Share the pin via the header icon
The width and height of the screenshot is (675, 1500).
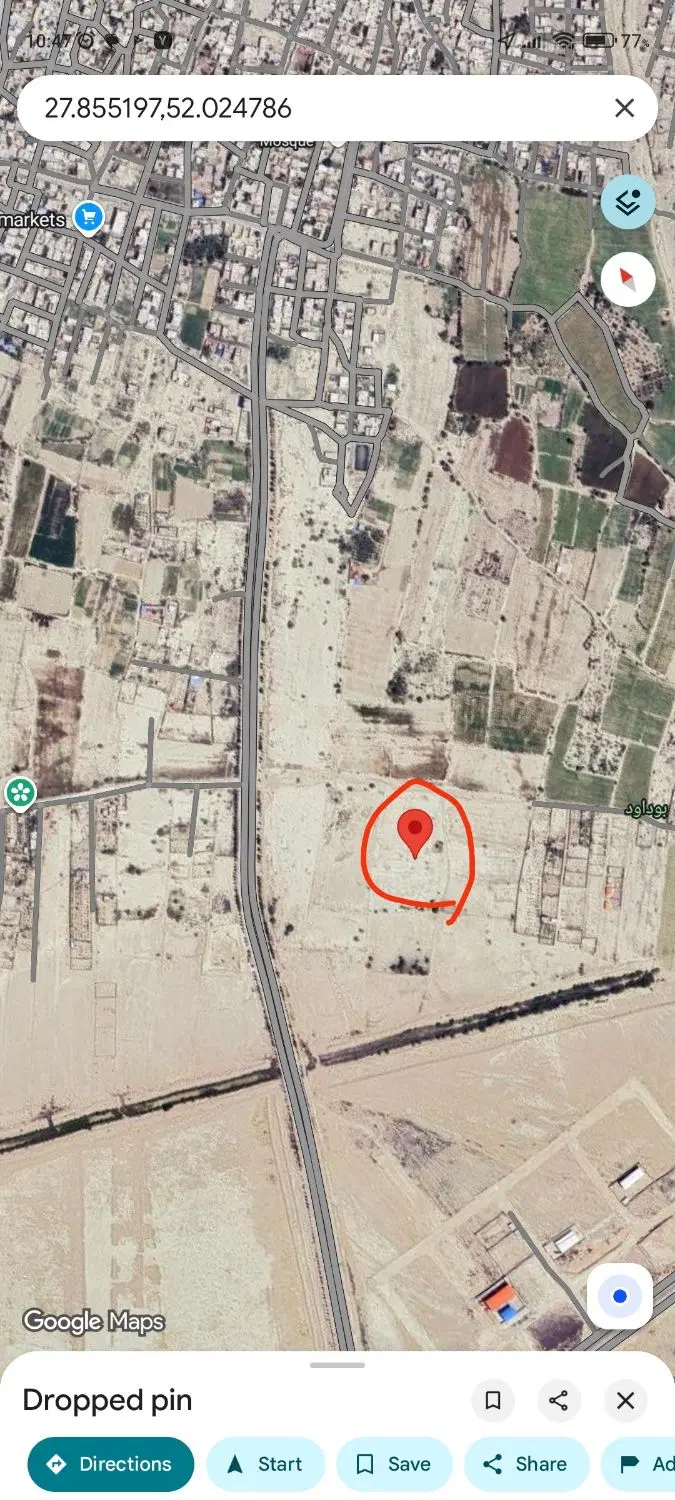pos(559,1401)
